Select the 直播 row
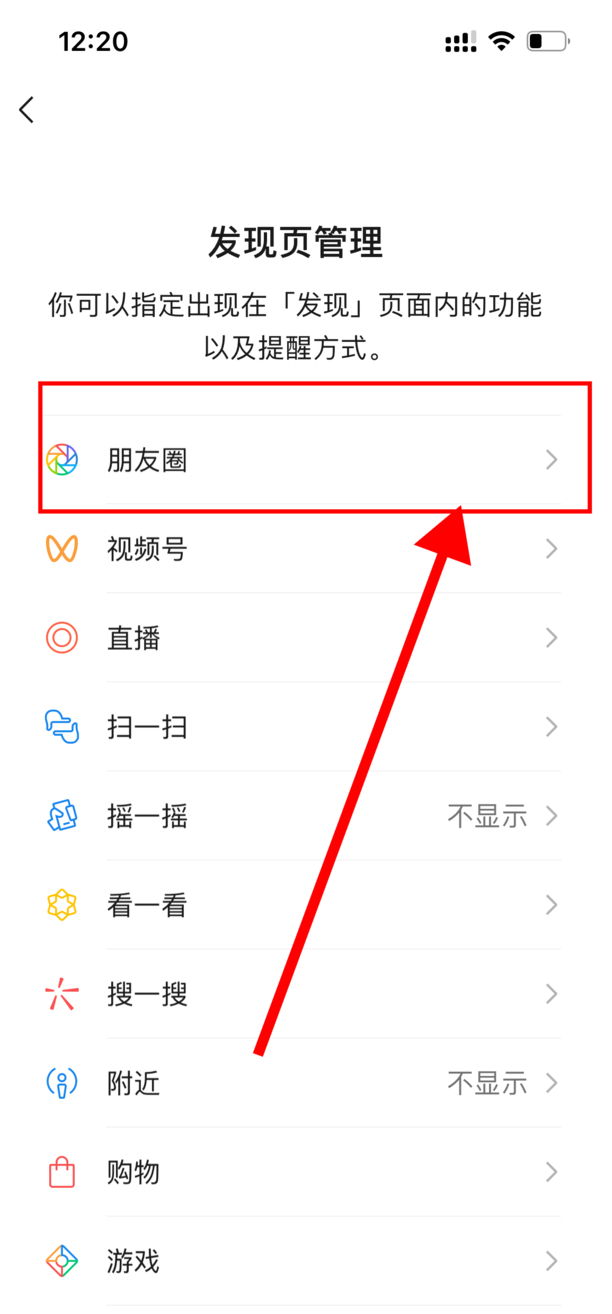Screen dimensions: 612x1314 pyautogui.click(x=300, y=638)
